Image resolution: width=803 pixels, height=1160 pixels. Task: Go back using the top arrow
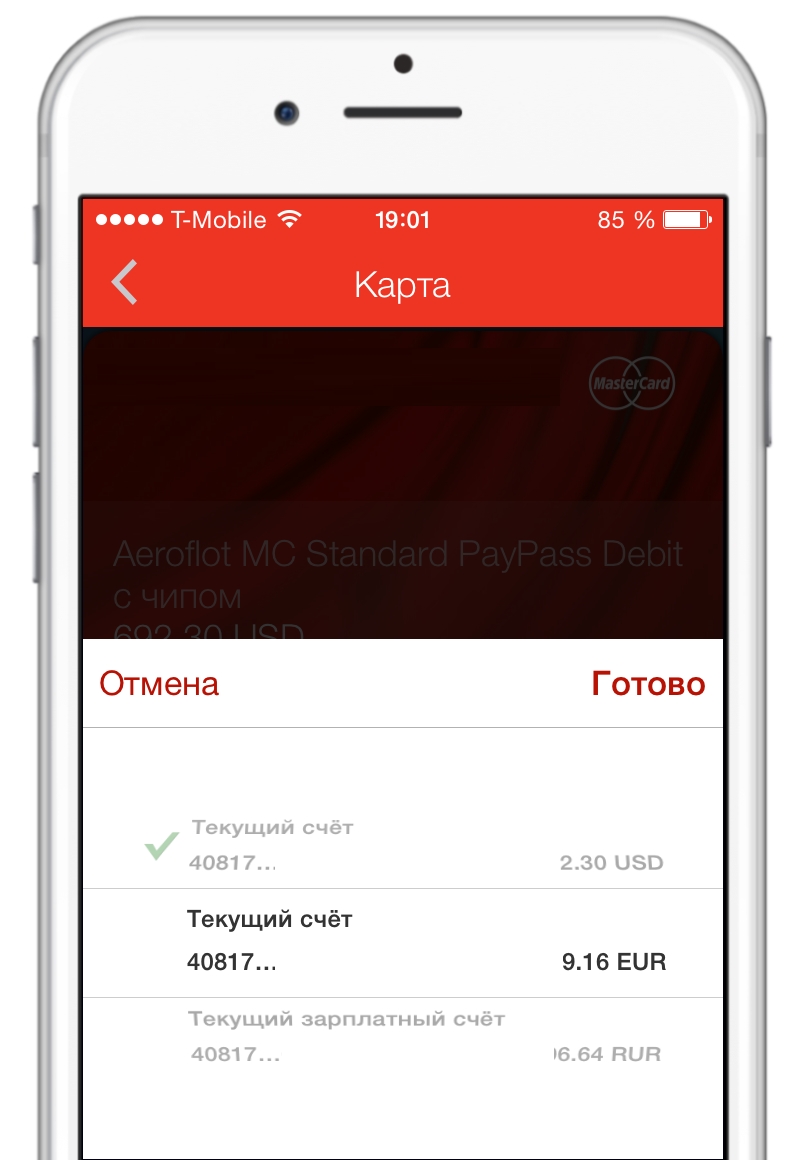124,284
